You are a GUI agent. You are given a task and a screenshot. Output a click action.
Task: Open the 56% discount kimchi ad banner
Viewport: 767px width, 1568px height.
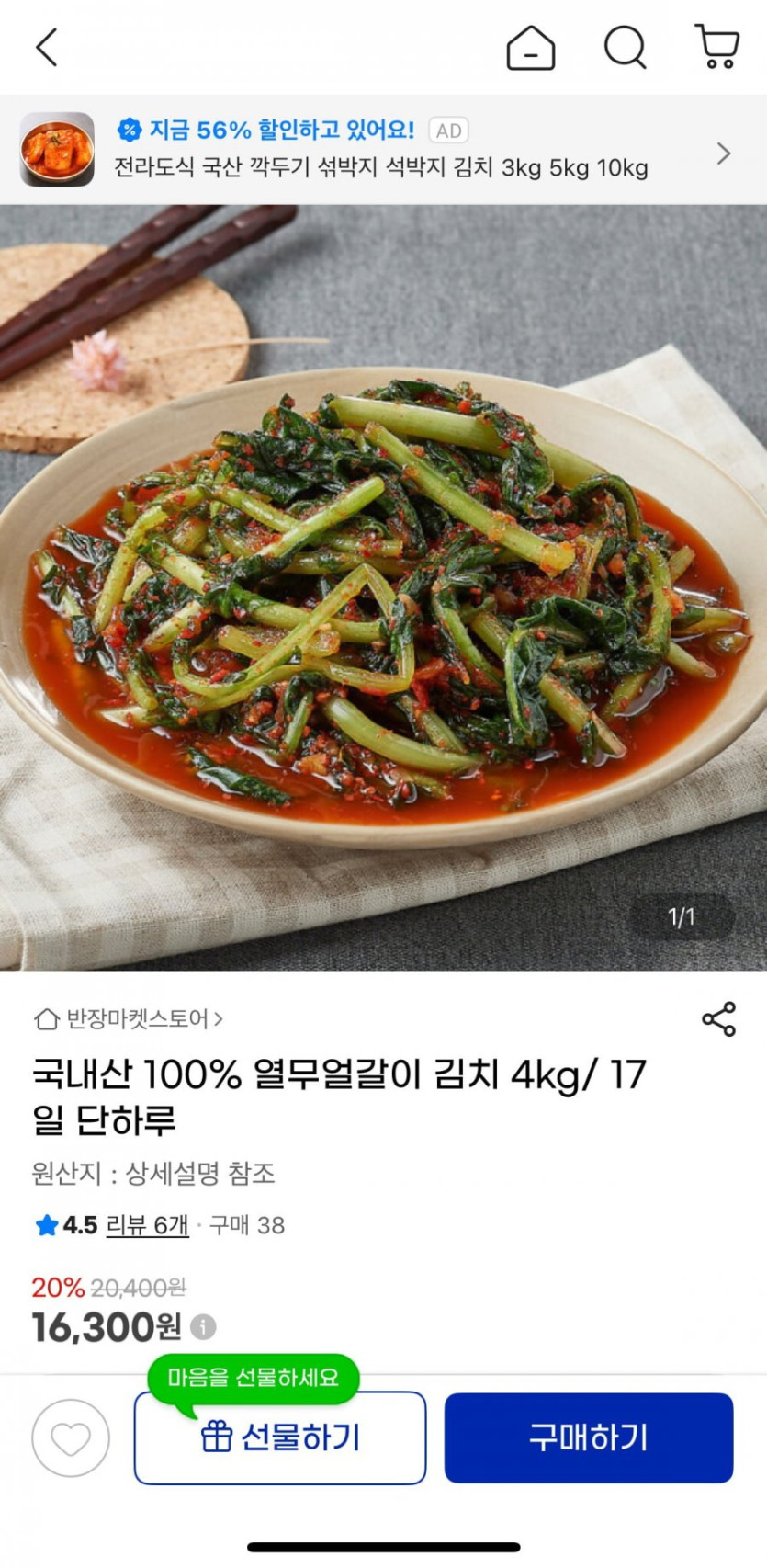coord(381,149)
